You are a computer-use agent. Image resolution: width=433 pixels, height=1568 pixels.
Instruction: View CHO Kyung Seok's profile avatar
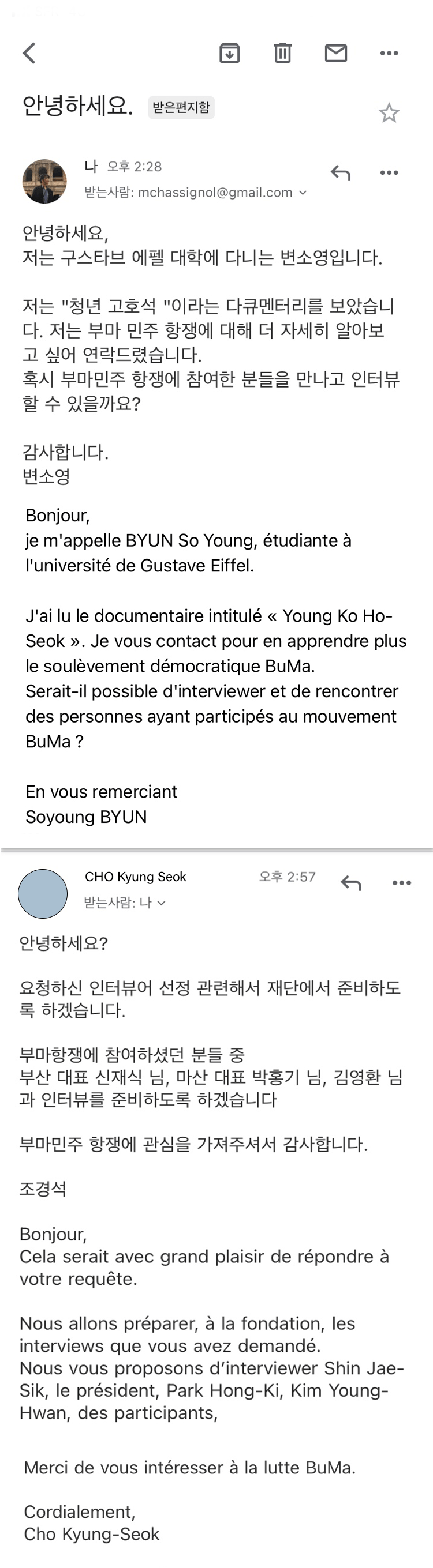pos(43,893)
